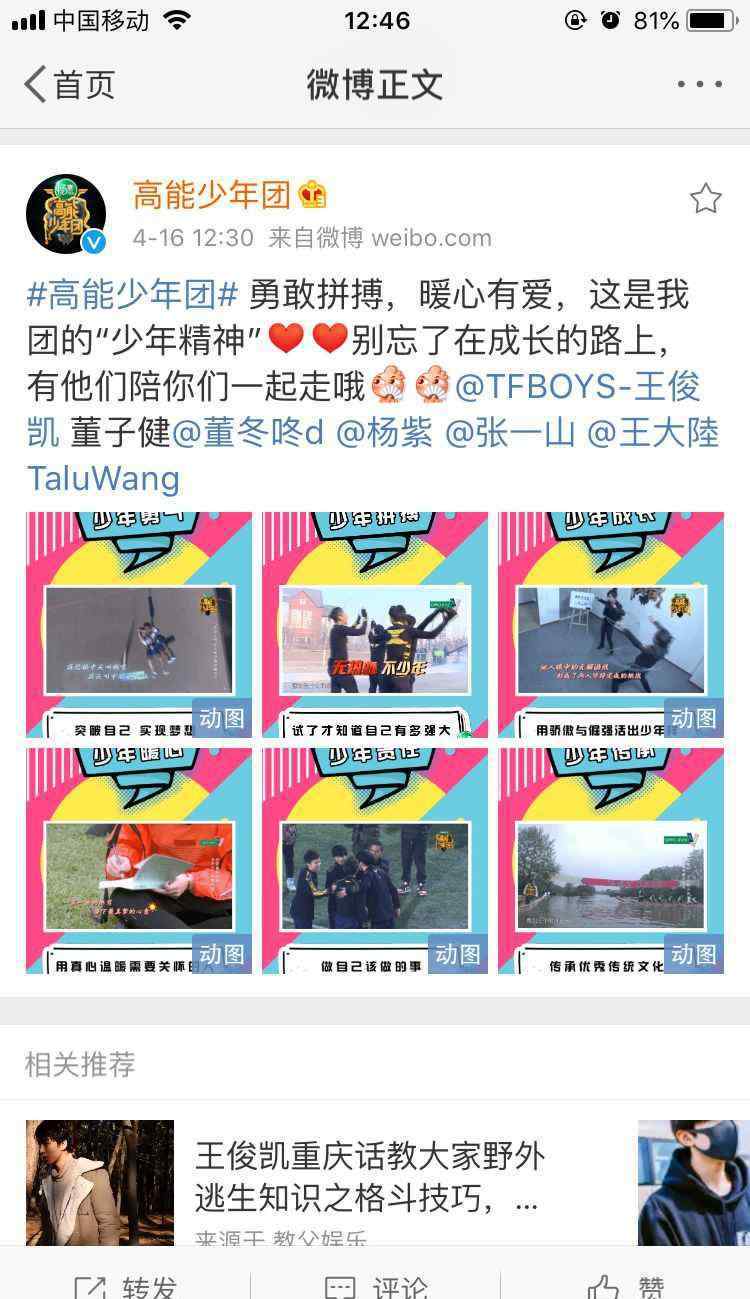The width and height of the screenshot is (750, 1299).
Task: Open the three-dot overflow menu
Action: [x=699, y=84]
